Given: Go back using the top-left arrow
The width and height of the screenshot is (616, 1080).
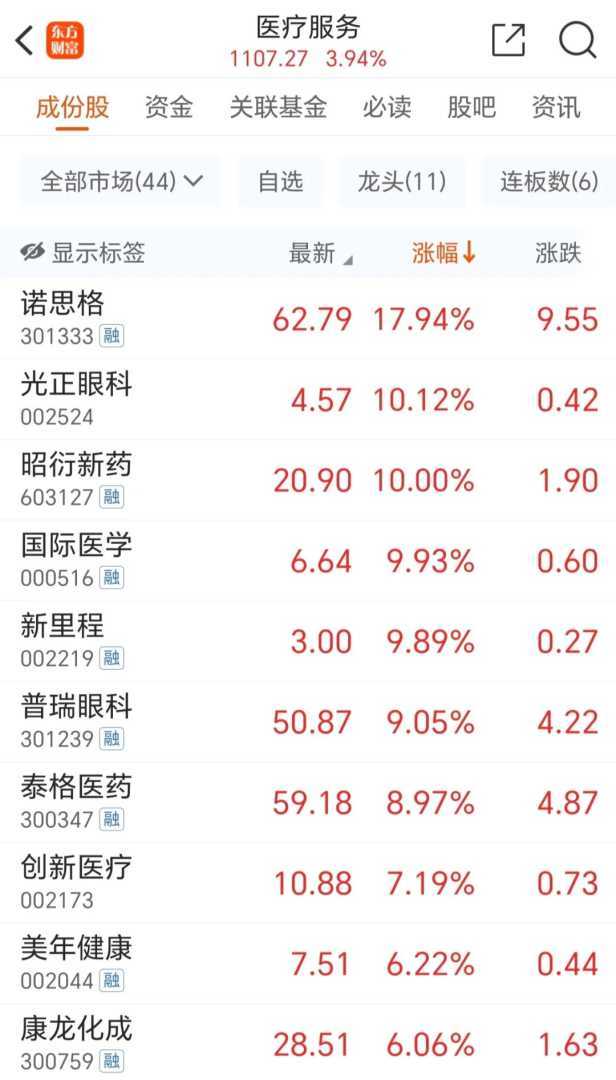Looking at the screenshot, I should pos(25,41).
